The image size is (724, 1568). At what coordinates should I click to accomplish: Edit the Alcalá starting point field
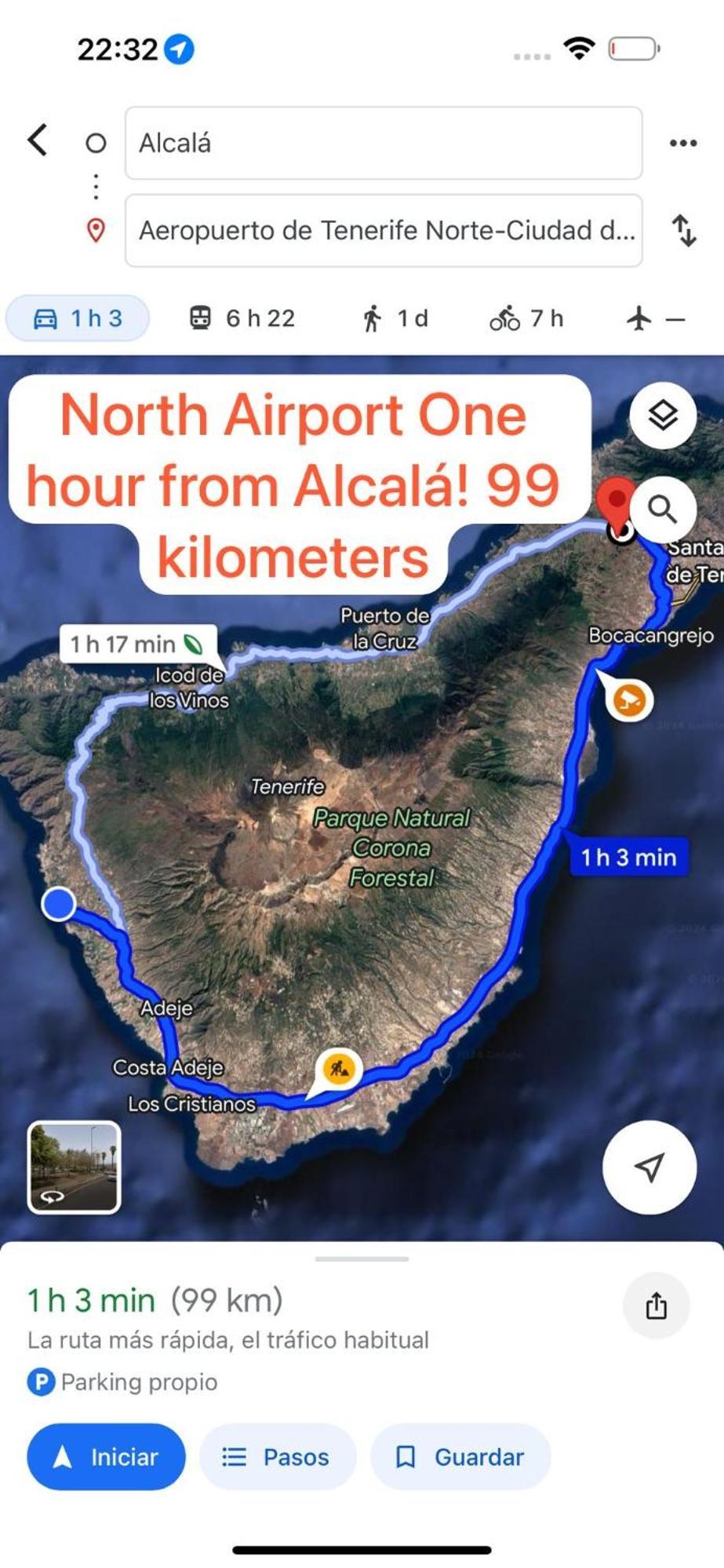coord(383,143)
